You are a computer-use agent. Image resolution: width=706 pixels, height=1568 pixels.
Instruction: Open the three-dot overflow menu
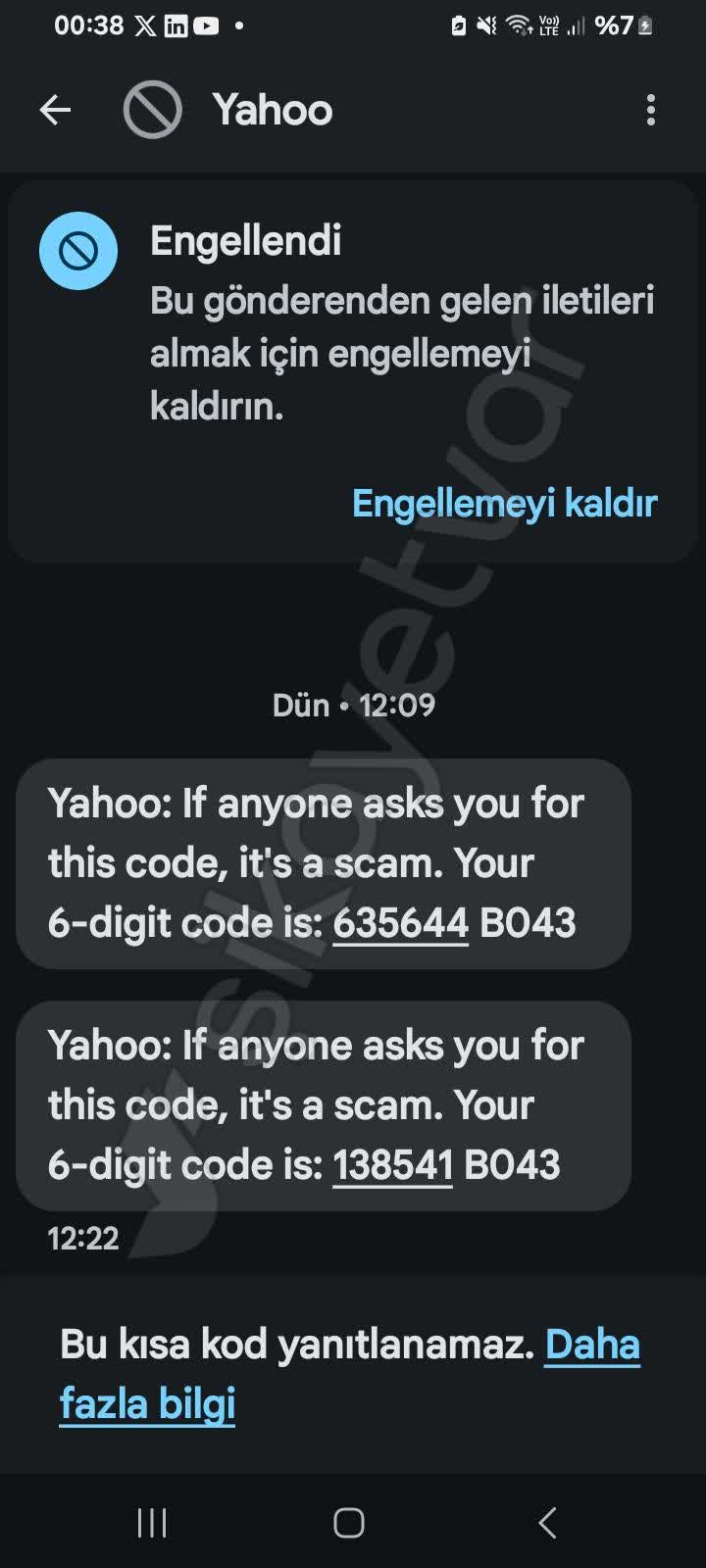click(x=650, y=110)
